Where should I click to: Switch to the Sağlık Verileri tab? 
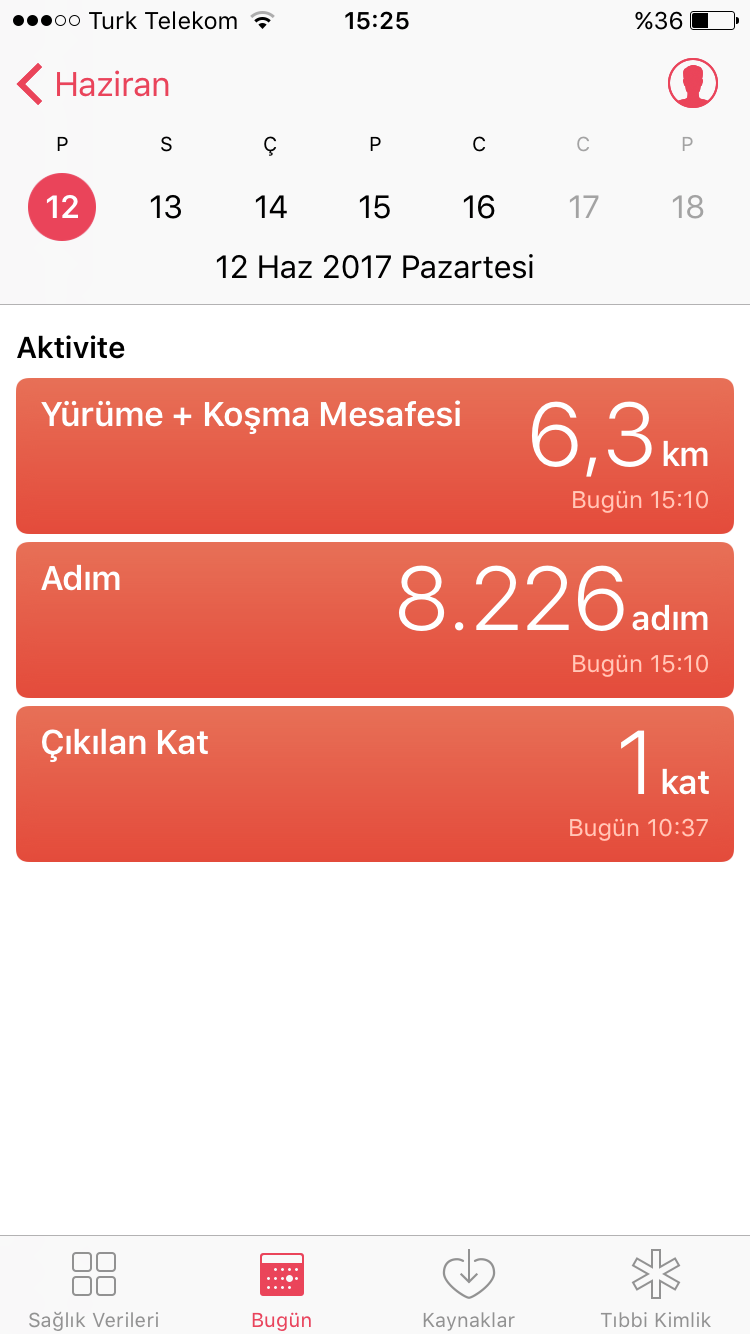94,1288
